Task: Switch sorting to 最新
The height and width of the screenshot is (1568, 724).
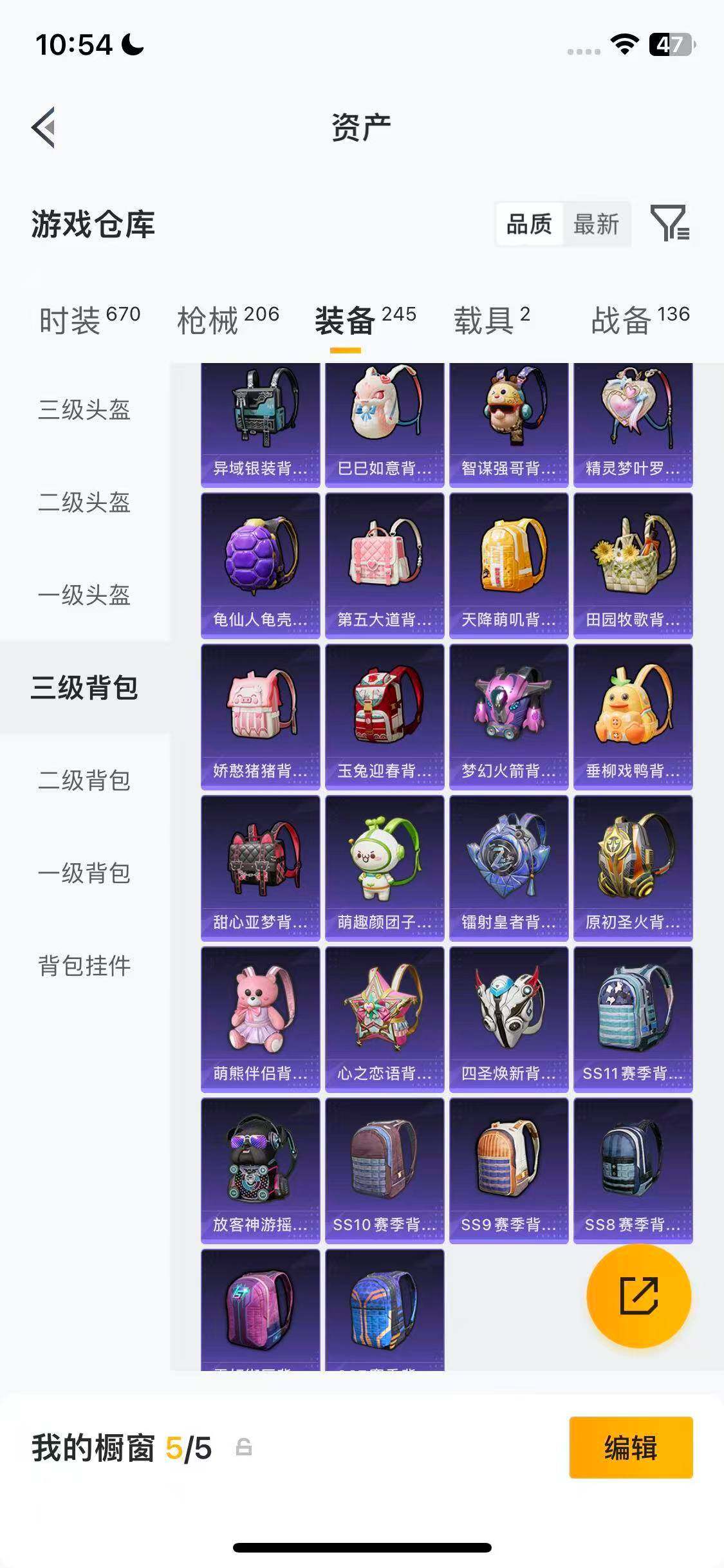Action: 597,225
